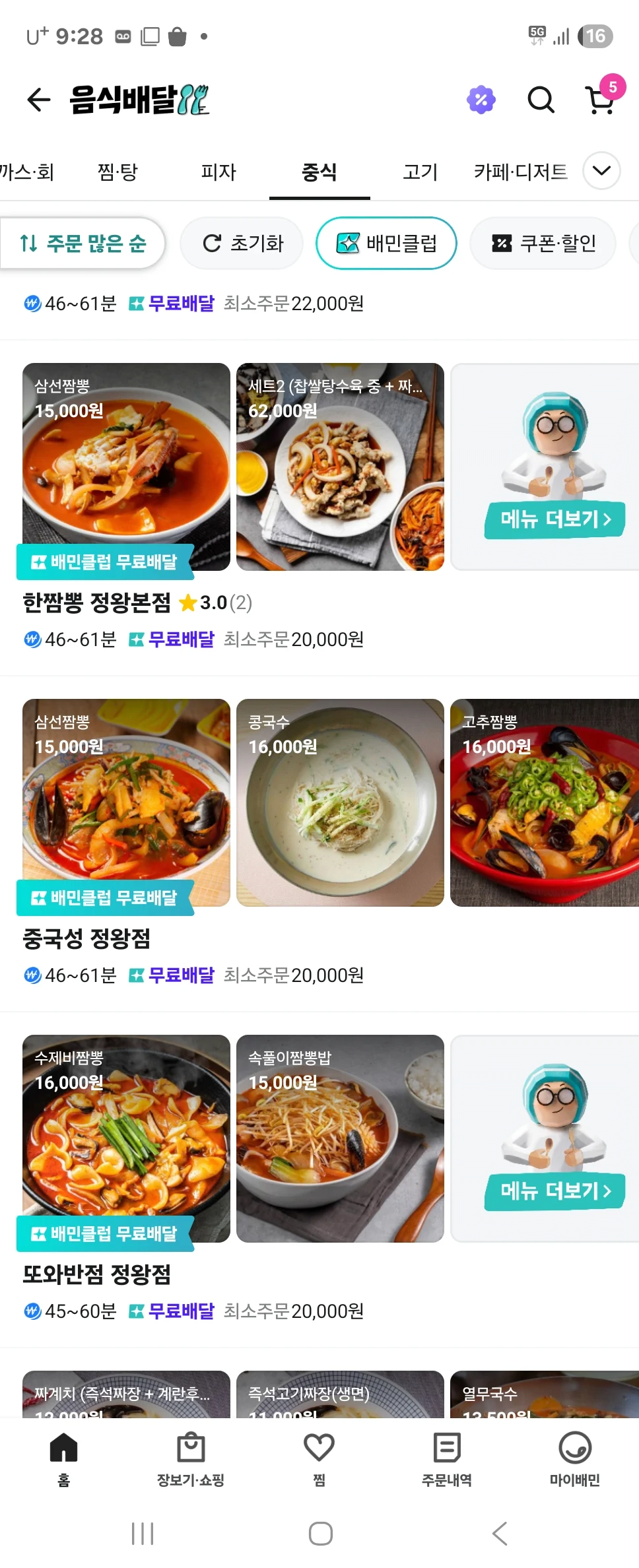The image size is (639, 1568).
Task: Toggle the 배민클럽 filter chip
Action: point(386,244)
